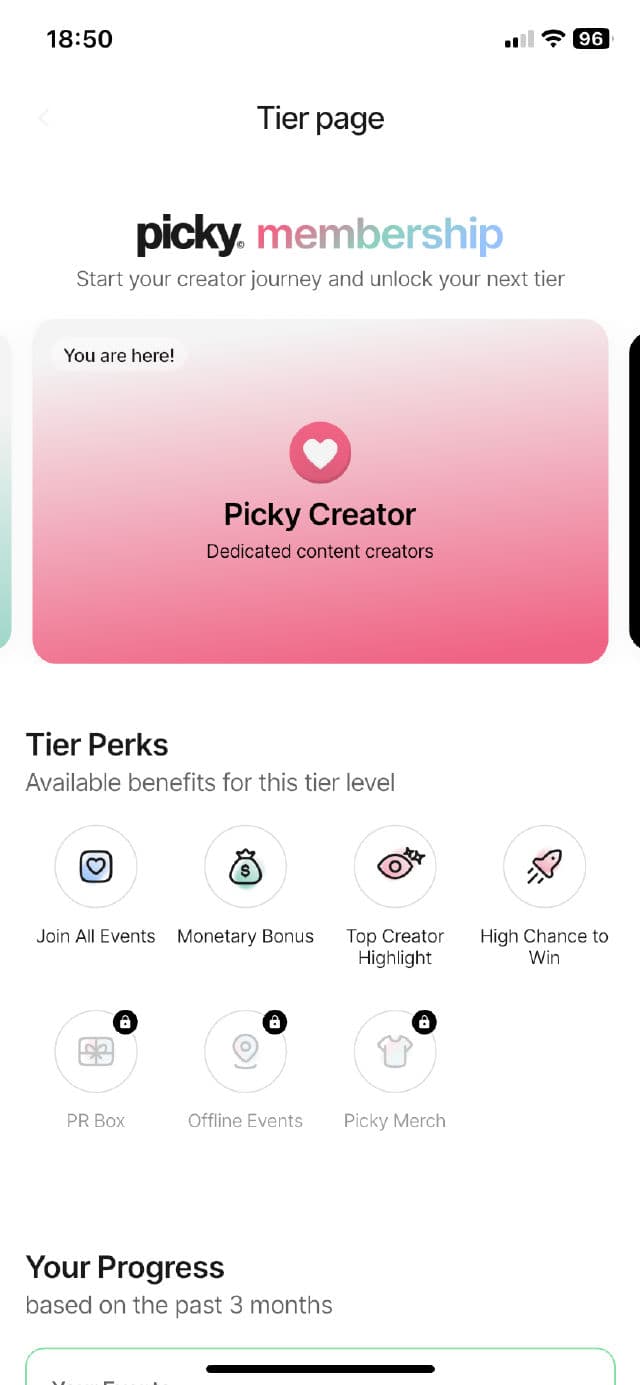Open the locked Offline Events perk
This screenshot has width=640, height=1385.
[245, 1051]
